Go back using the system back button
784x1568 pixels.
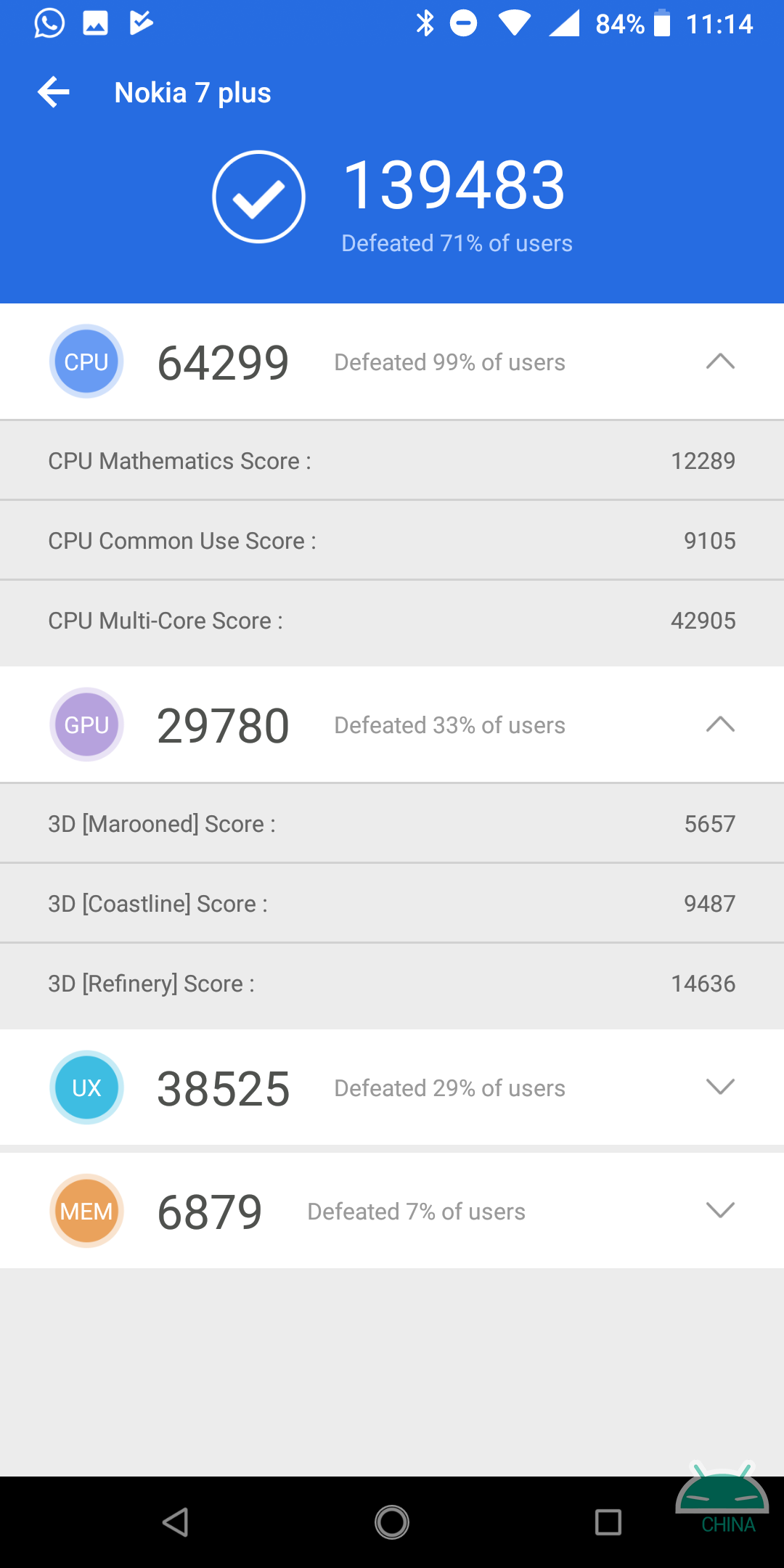coord(176,1522)
